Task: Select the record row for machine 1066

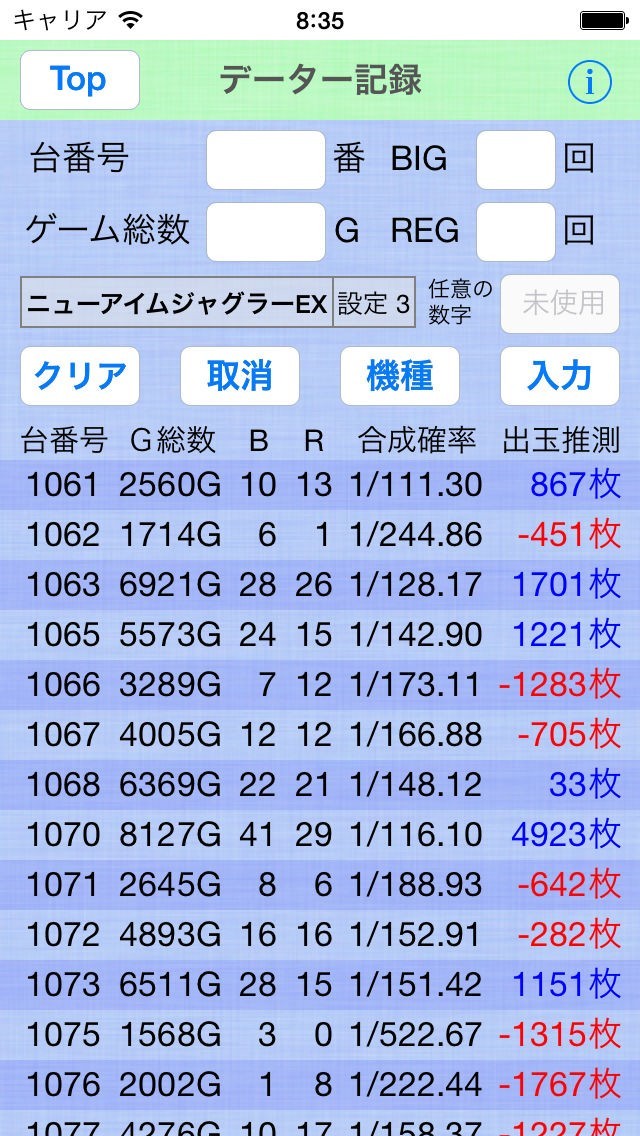Action: (320, 685)
